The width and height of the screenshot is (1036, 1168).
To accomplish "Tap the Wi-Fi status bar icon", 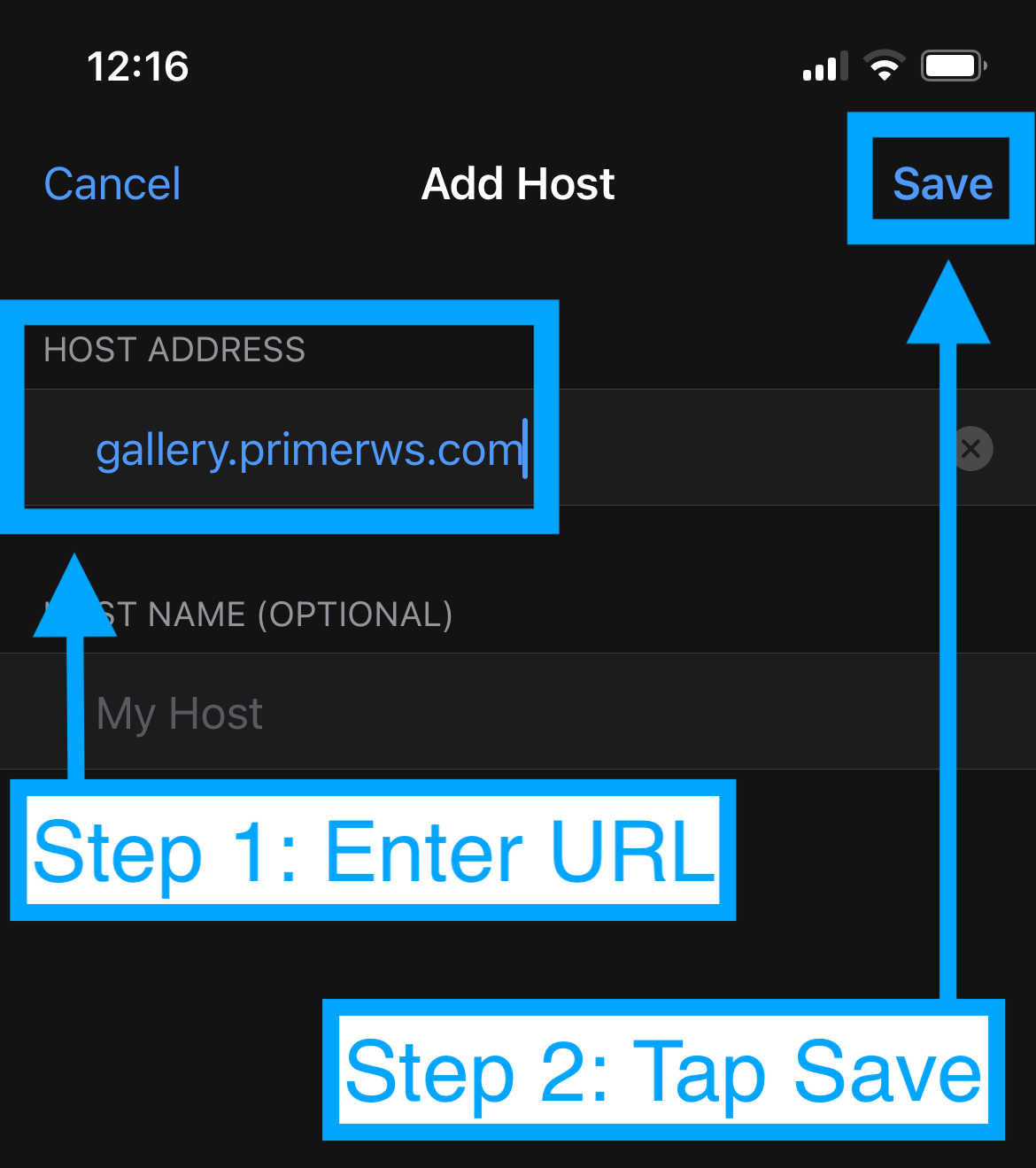I will coord(882,65).
